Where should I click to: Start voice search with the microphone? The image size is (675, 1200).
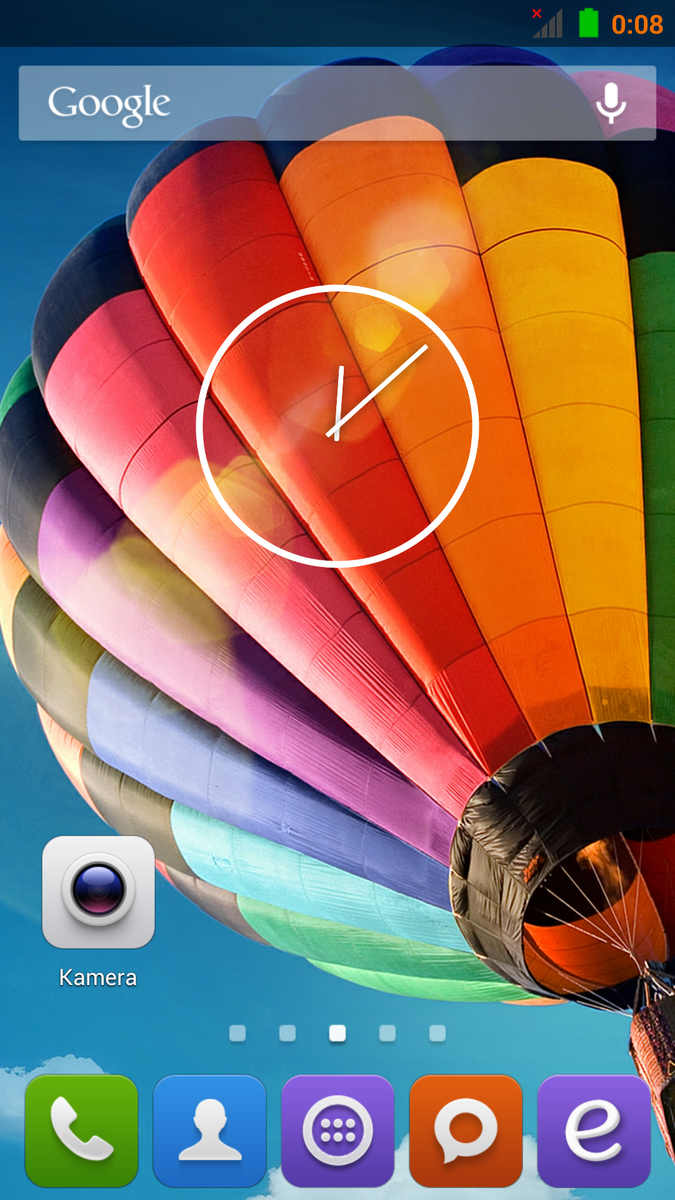click(x=611, y=103)
